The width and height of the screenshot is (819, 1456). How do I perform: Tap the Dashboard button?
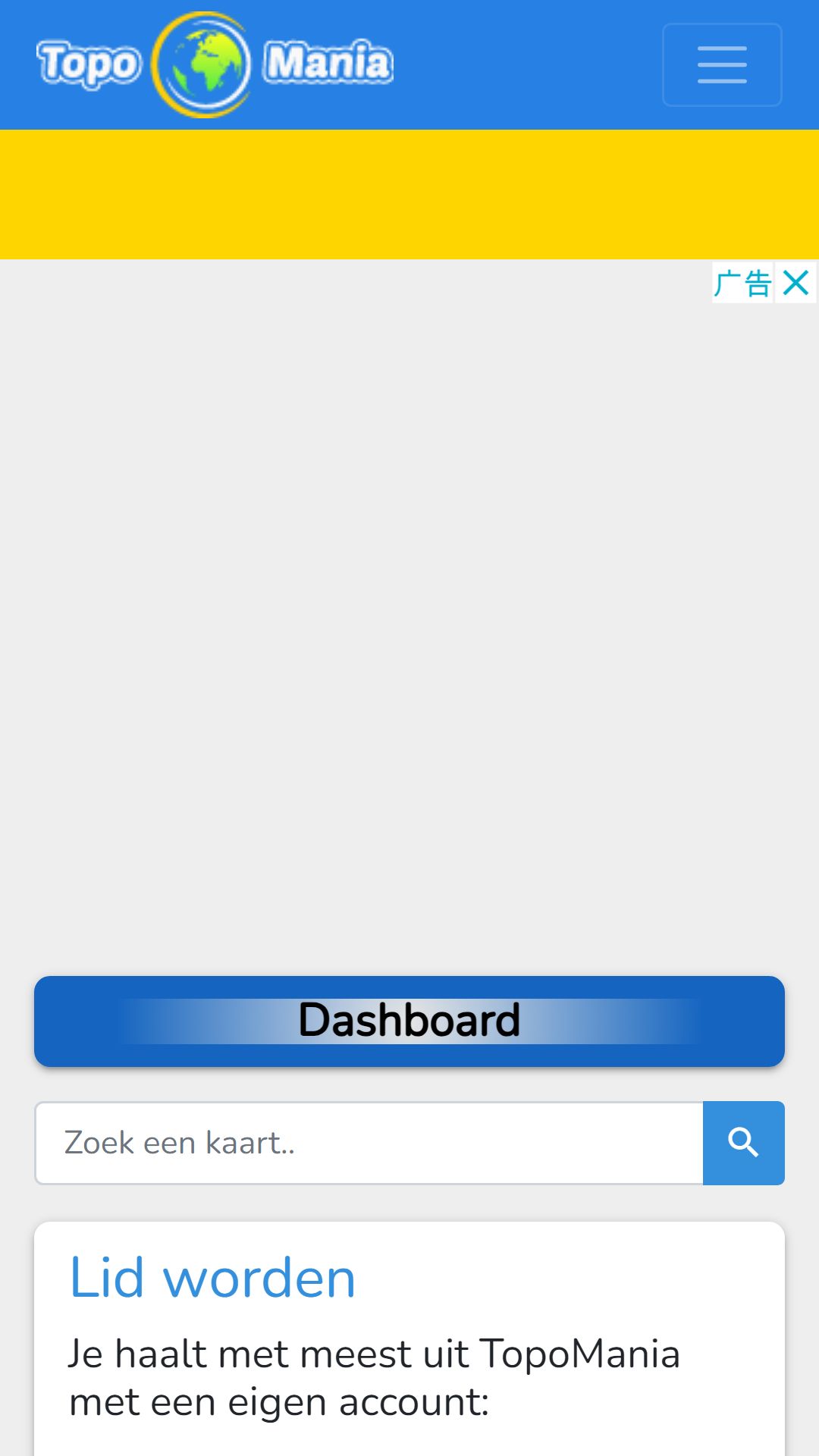click(x=409, y=1021)
